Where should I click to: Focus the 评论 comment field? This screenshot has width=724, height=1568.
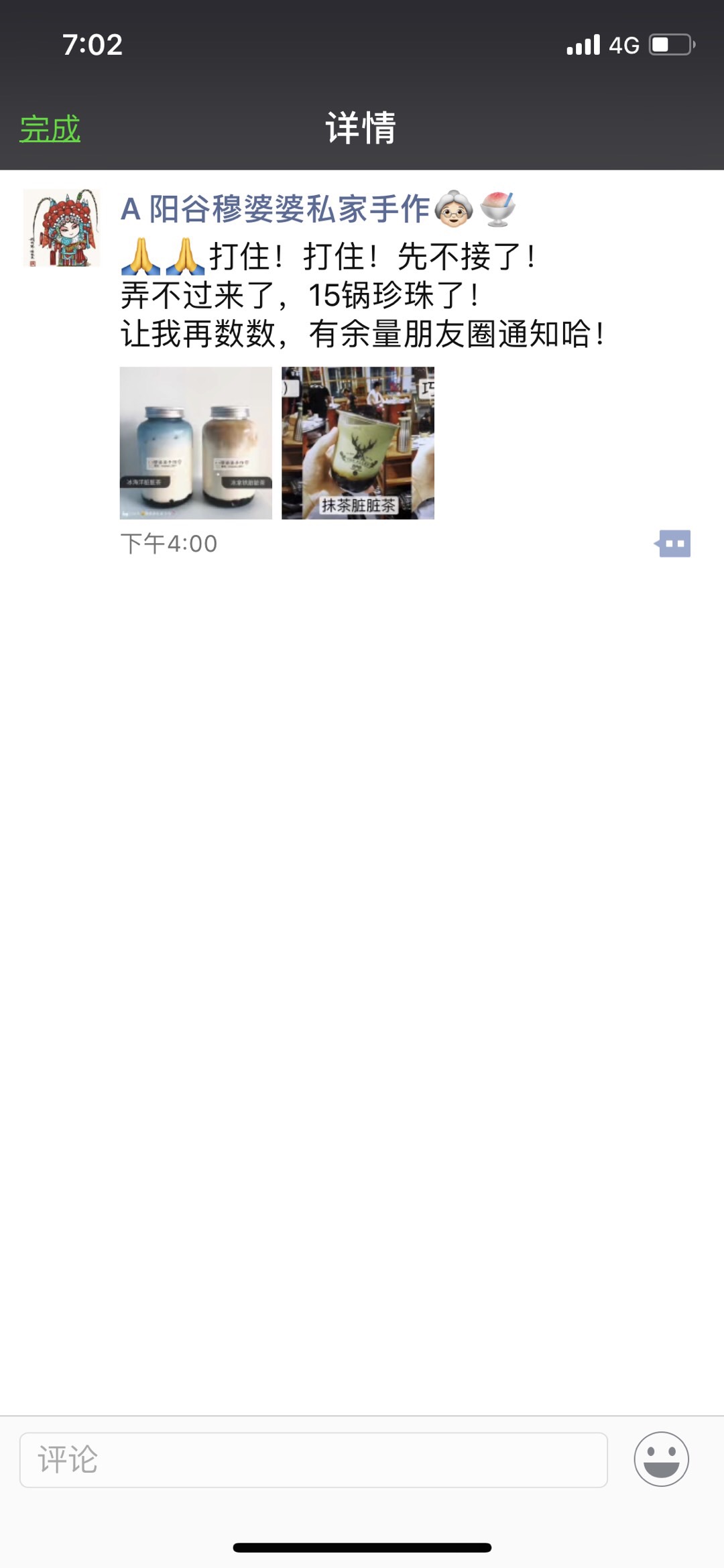click(314, 1459)
